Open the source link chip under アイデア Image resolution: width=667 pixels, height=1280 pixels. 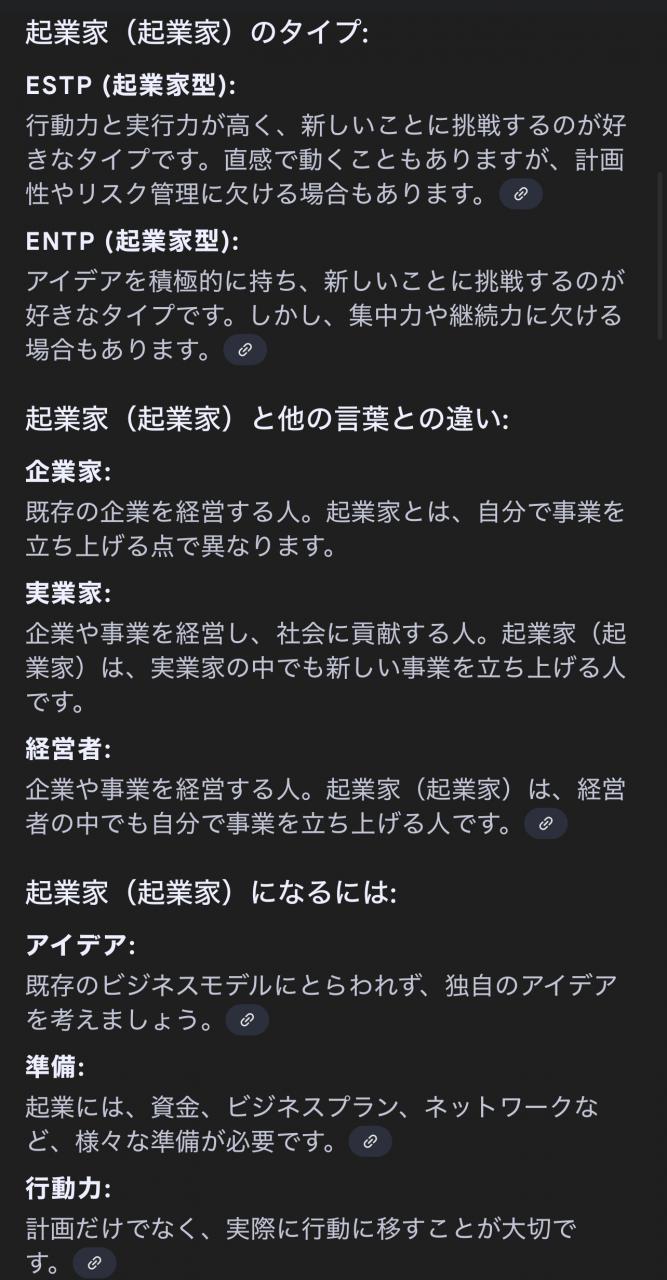pyautogui.click(x=247, y=1020)
